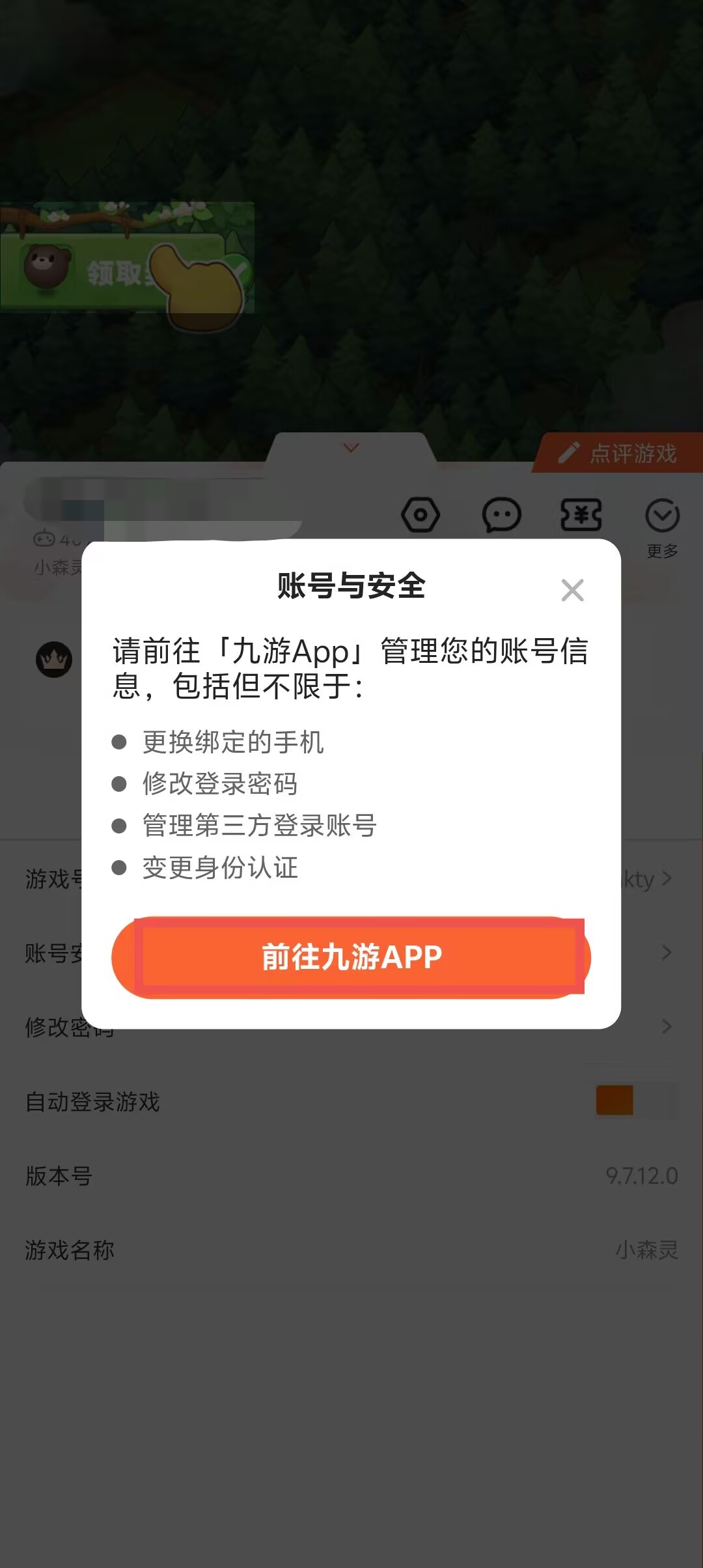Tap the 前往九游APP button

click(x=351, y=957)
